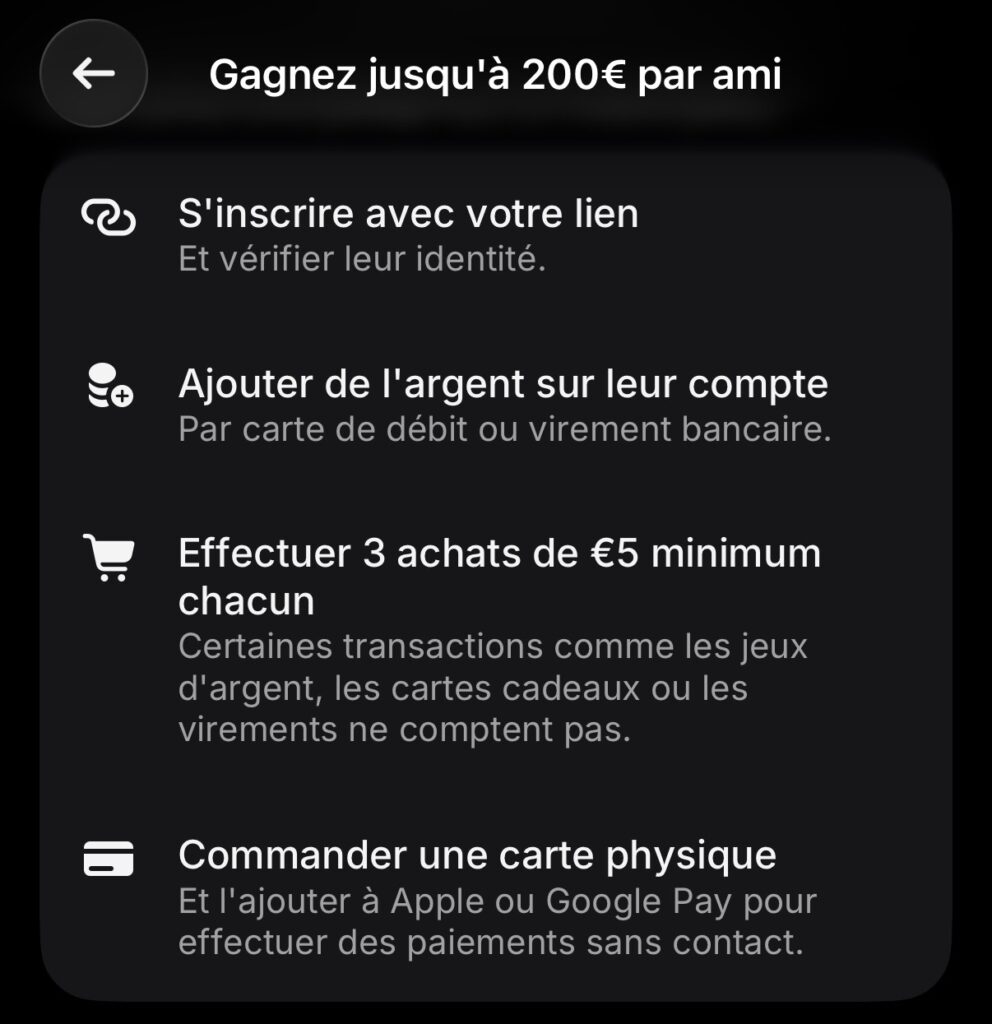Click the chain link icon beside S'inscrire

(110, 215)
